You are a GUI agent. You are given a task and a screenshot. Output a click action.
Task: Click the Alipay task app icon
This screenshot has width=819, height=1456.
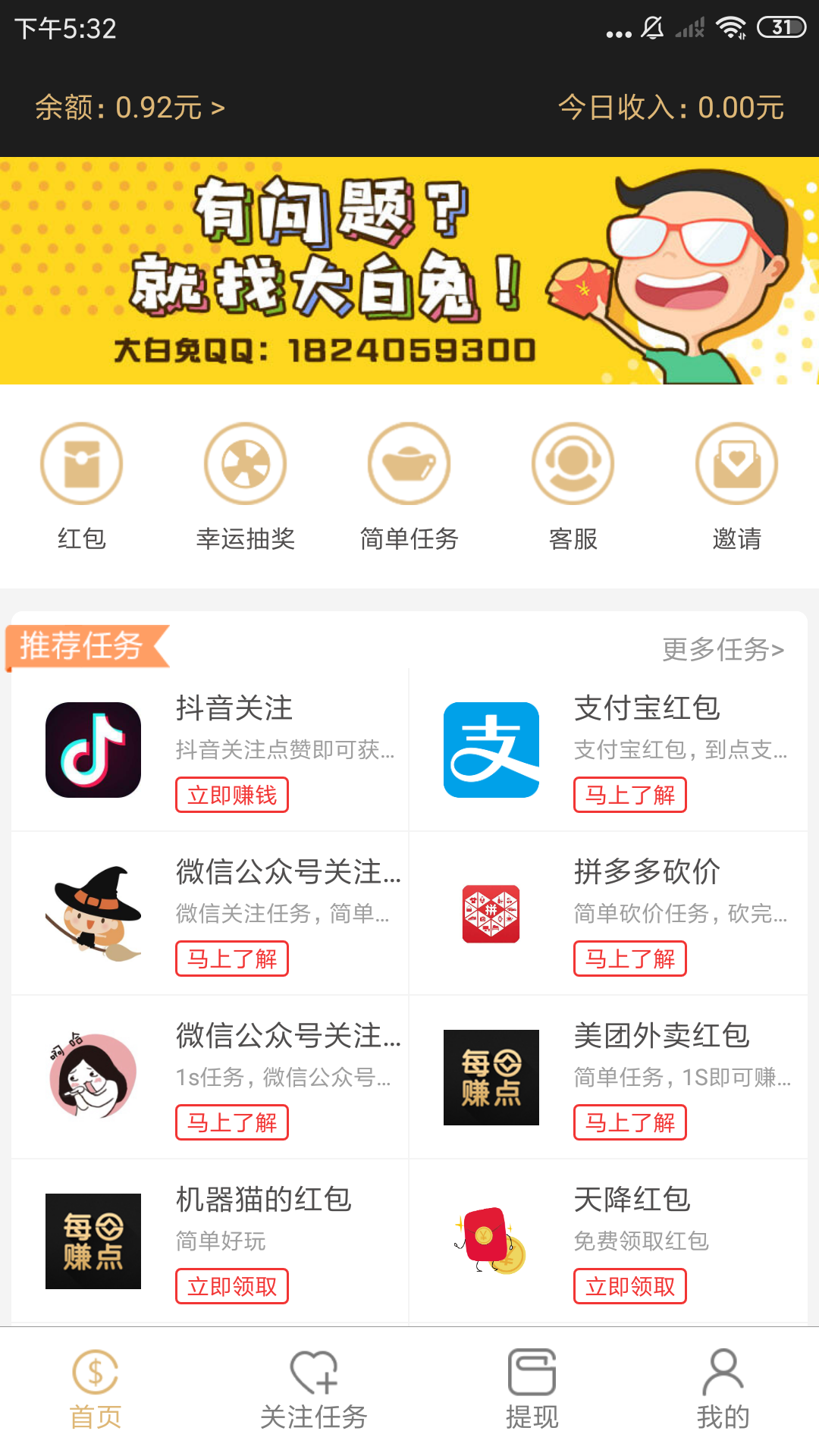click(491, 751)
